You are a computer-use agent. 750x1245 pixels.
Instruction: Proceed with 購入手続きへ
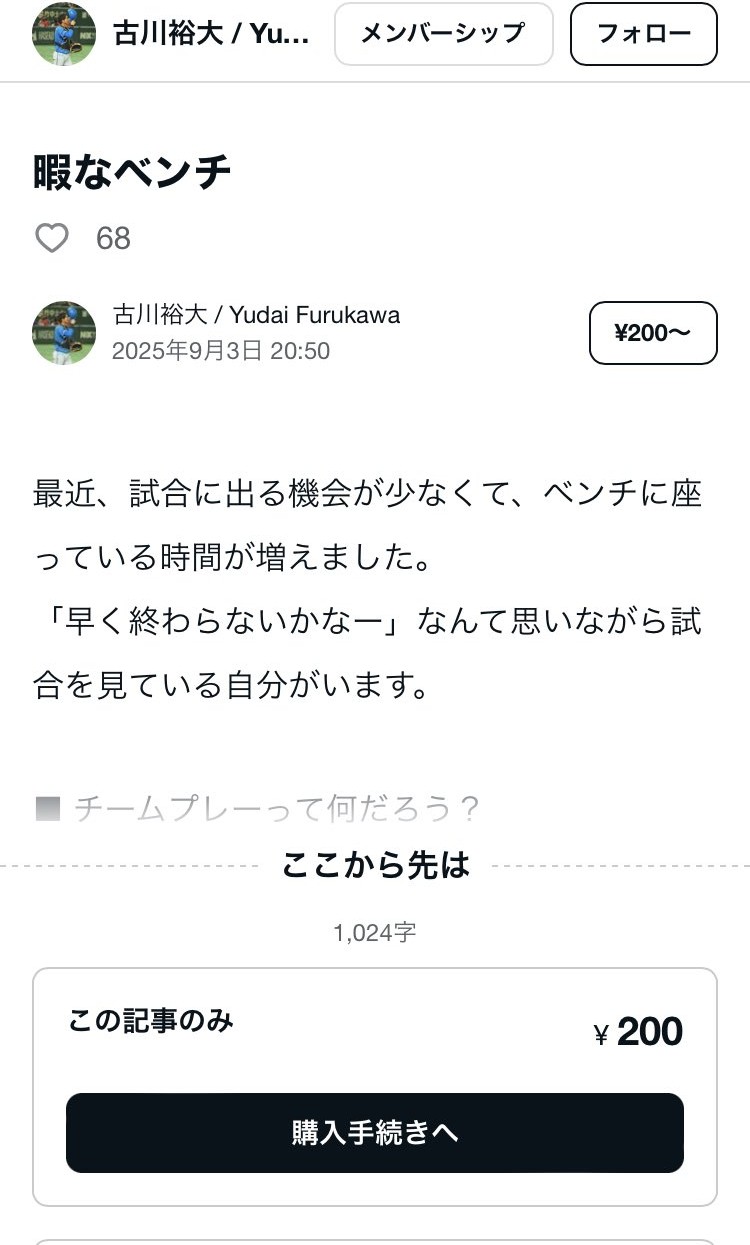[375, 1133]
